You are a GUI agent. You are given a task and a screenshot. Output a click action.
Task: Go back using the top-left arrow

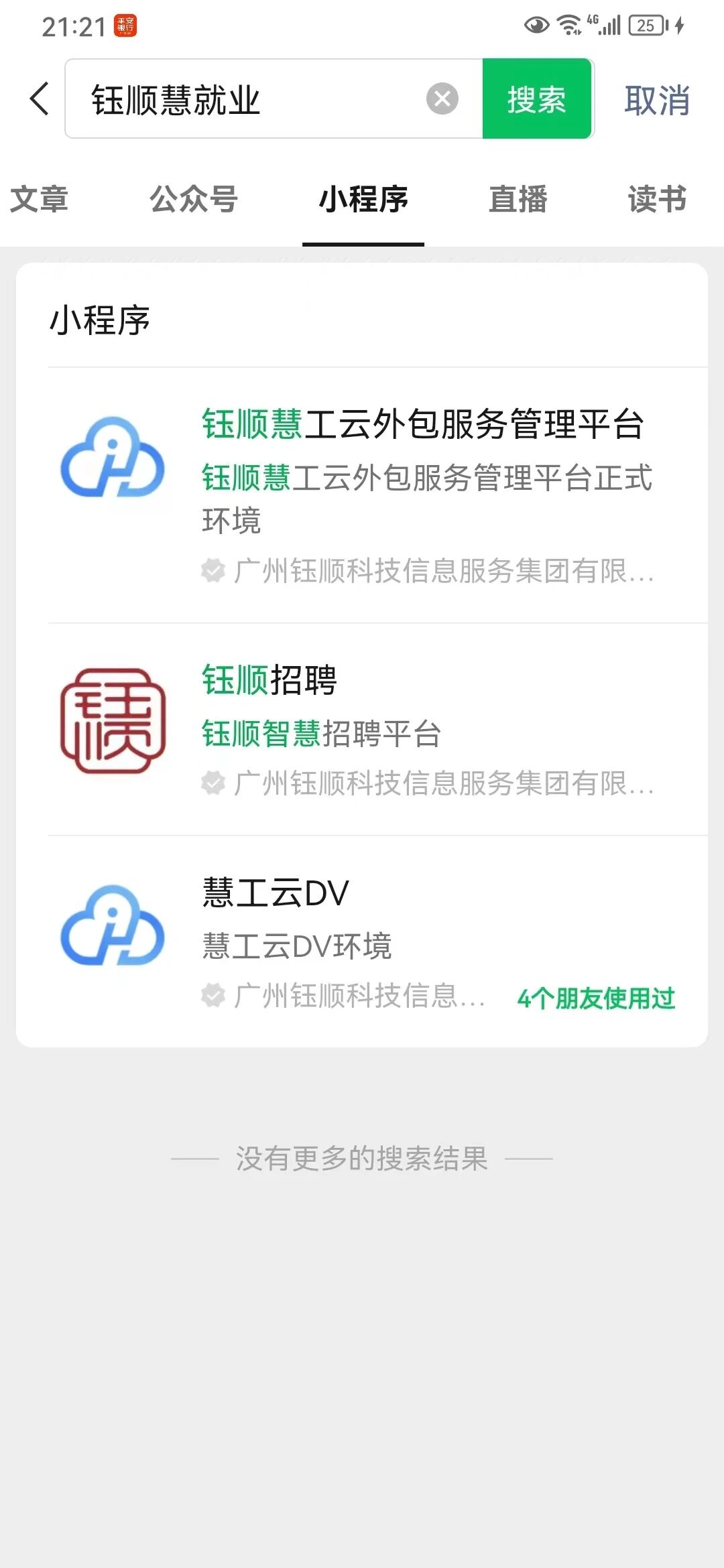(x=40, y=99)
